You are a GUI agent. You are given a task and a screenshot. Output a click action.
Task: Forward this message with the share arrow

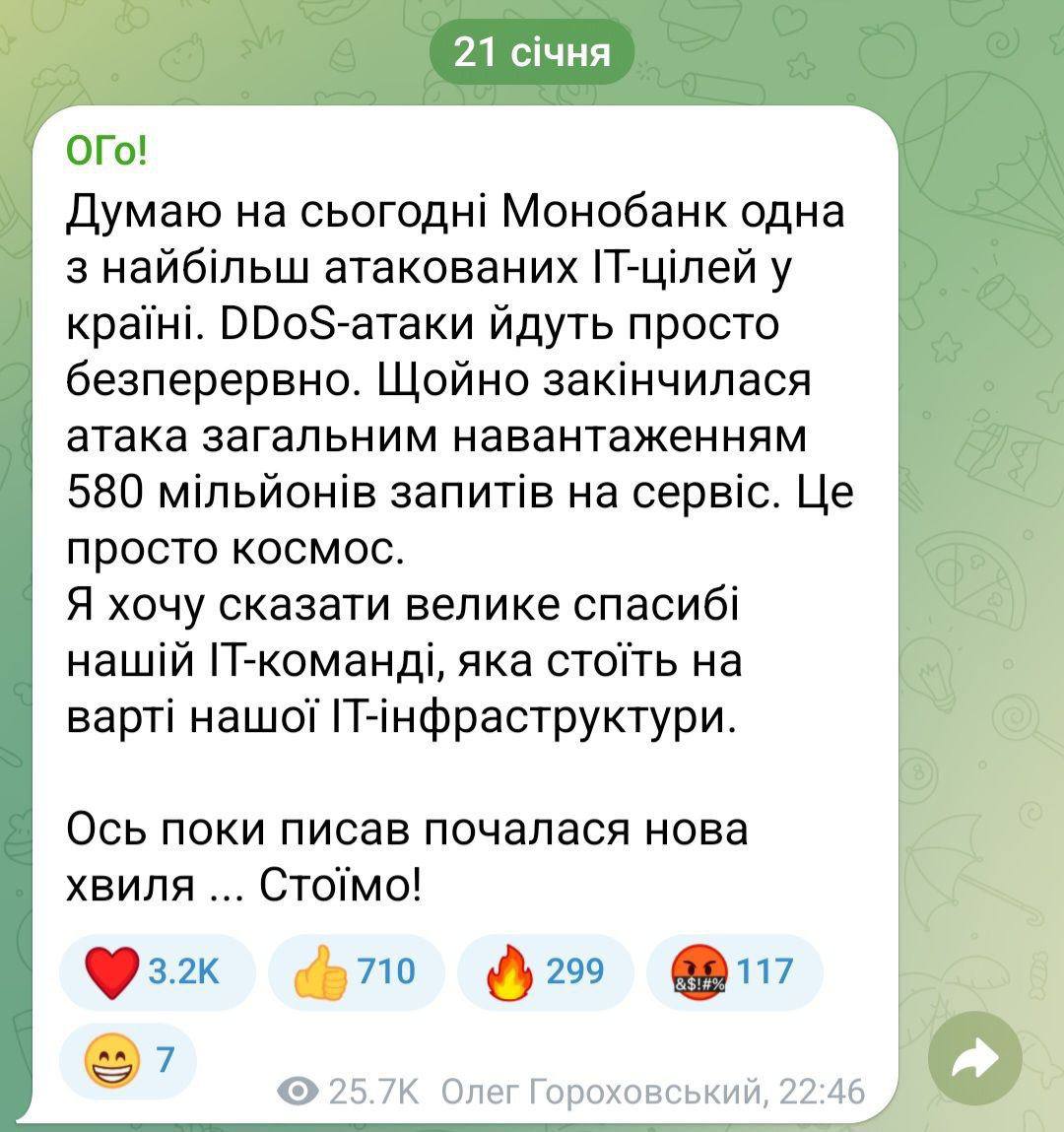[x=975, y=1060]
